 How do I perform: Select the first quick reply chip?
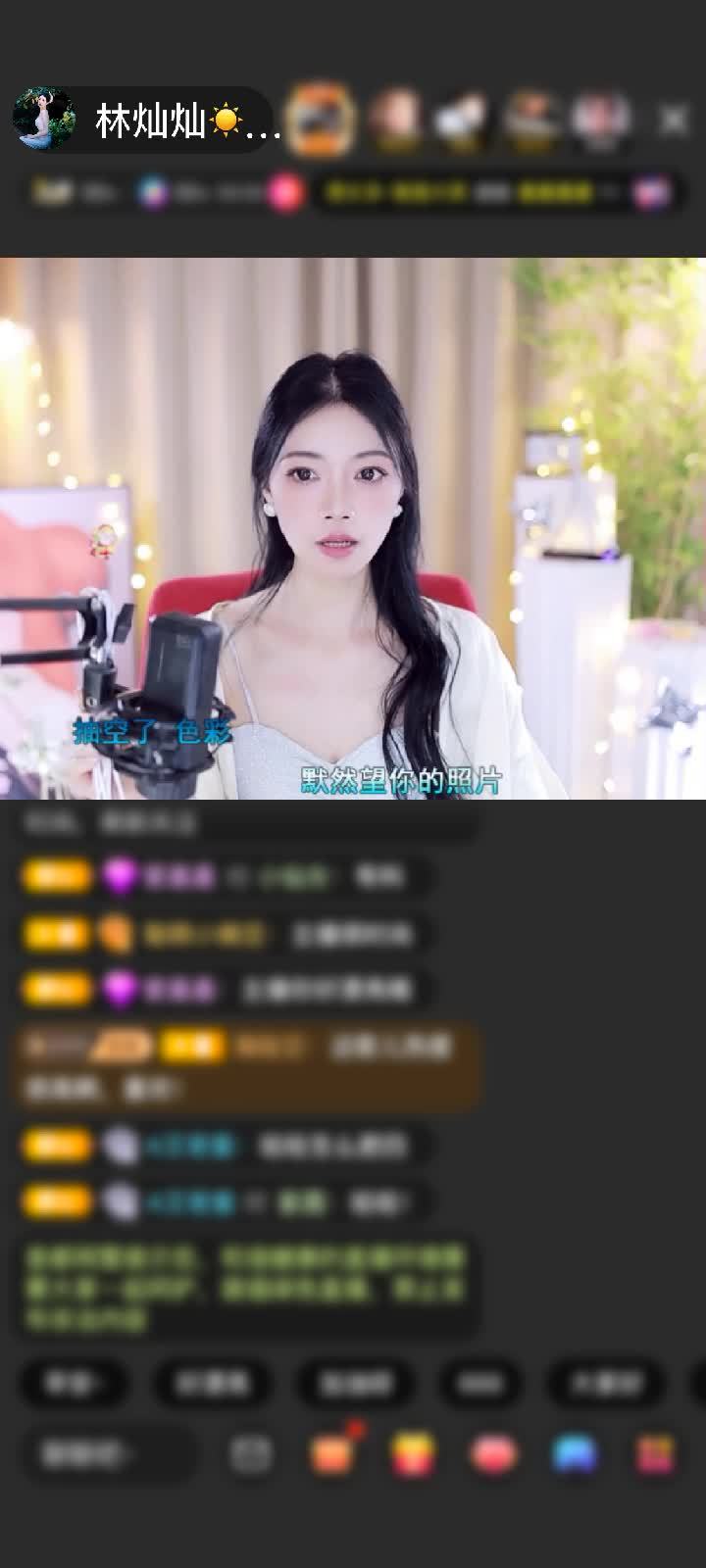[75, 1383]
